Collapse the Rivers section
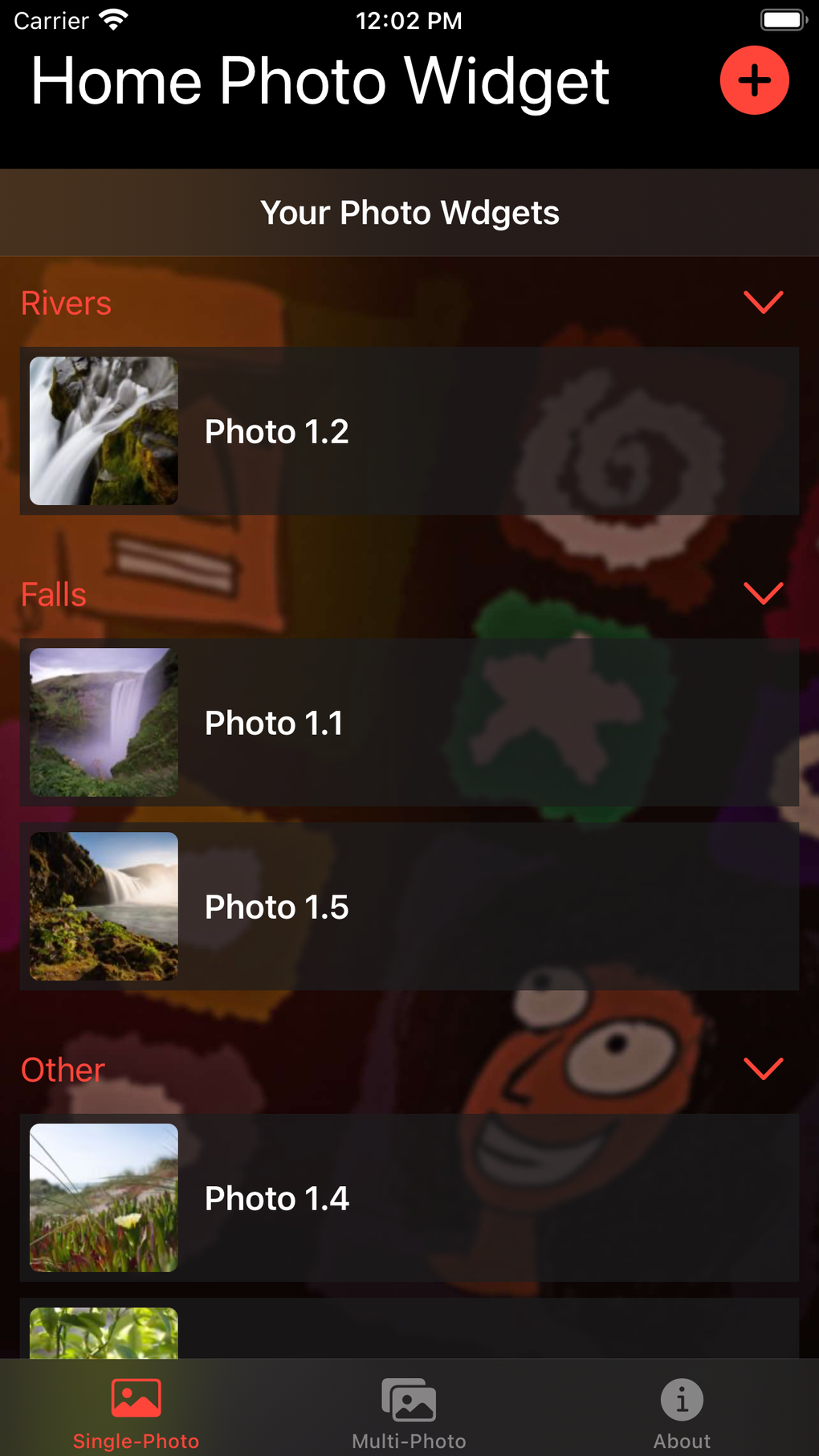The height and width of the screenshot is (1456, 819). pyautogui.click(x=763, y=303)
